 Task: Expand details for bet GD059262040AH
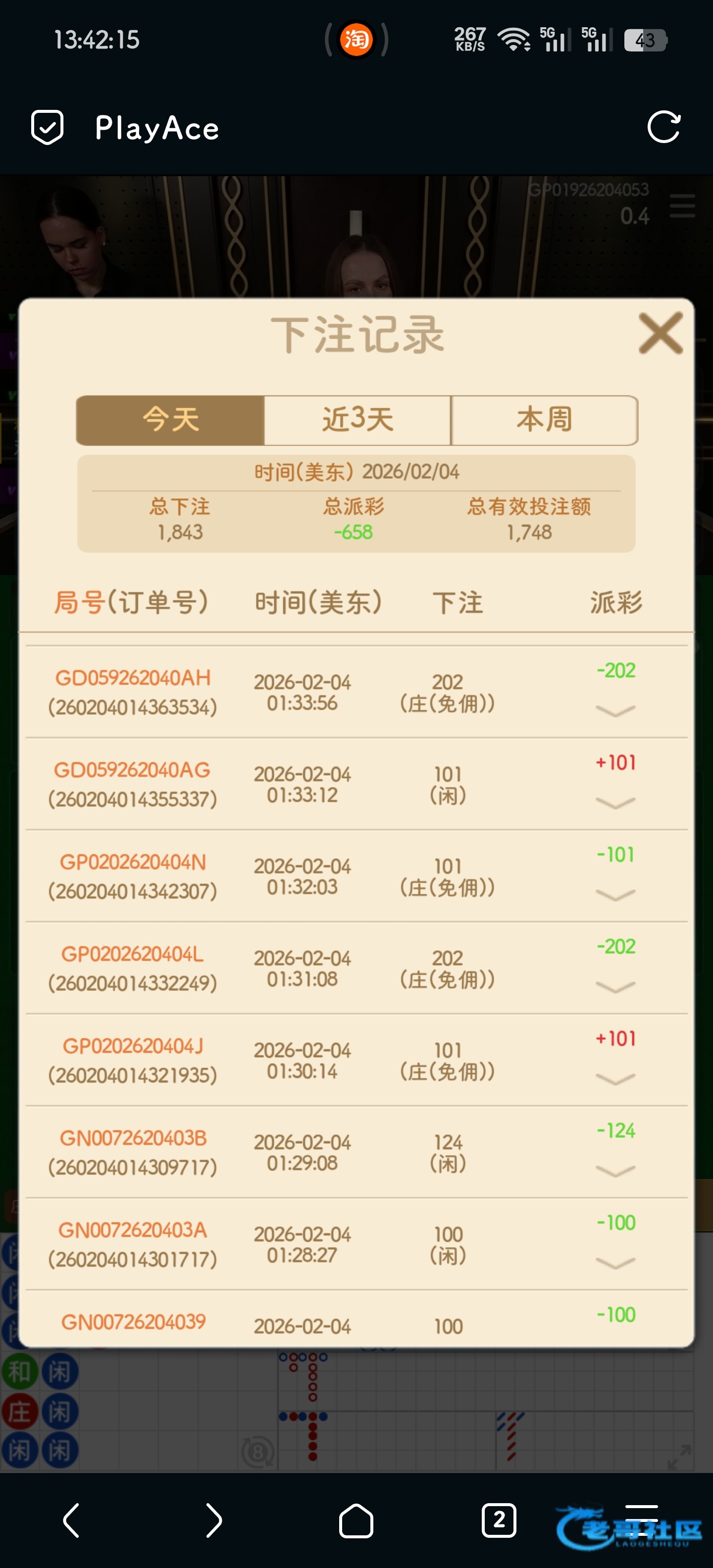point(615,710)
